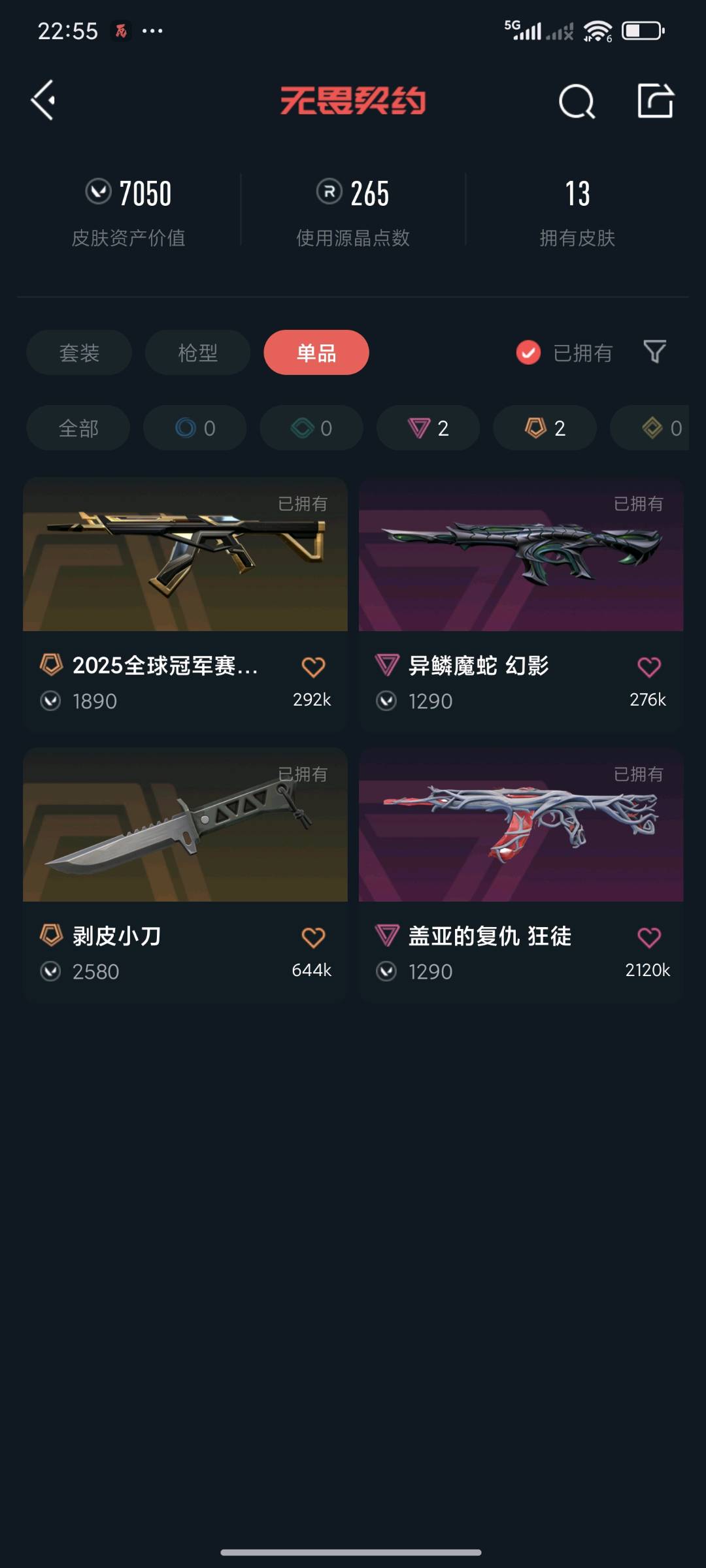
Task: Switch to the 枪型 tab
Action: 197,353
